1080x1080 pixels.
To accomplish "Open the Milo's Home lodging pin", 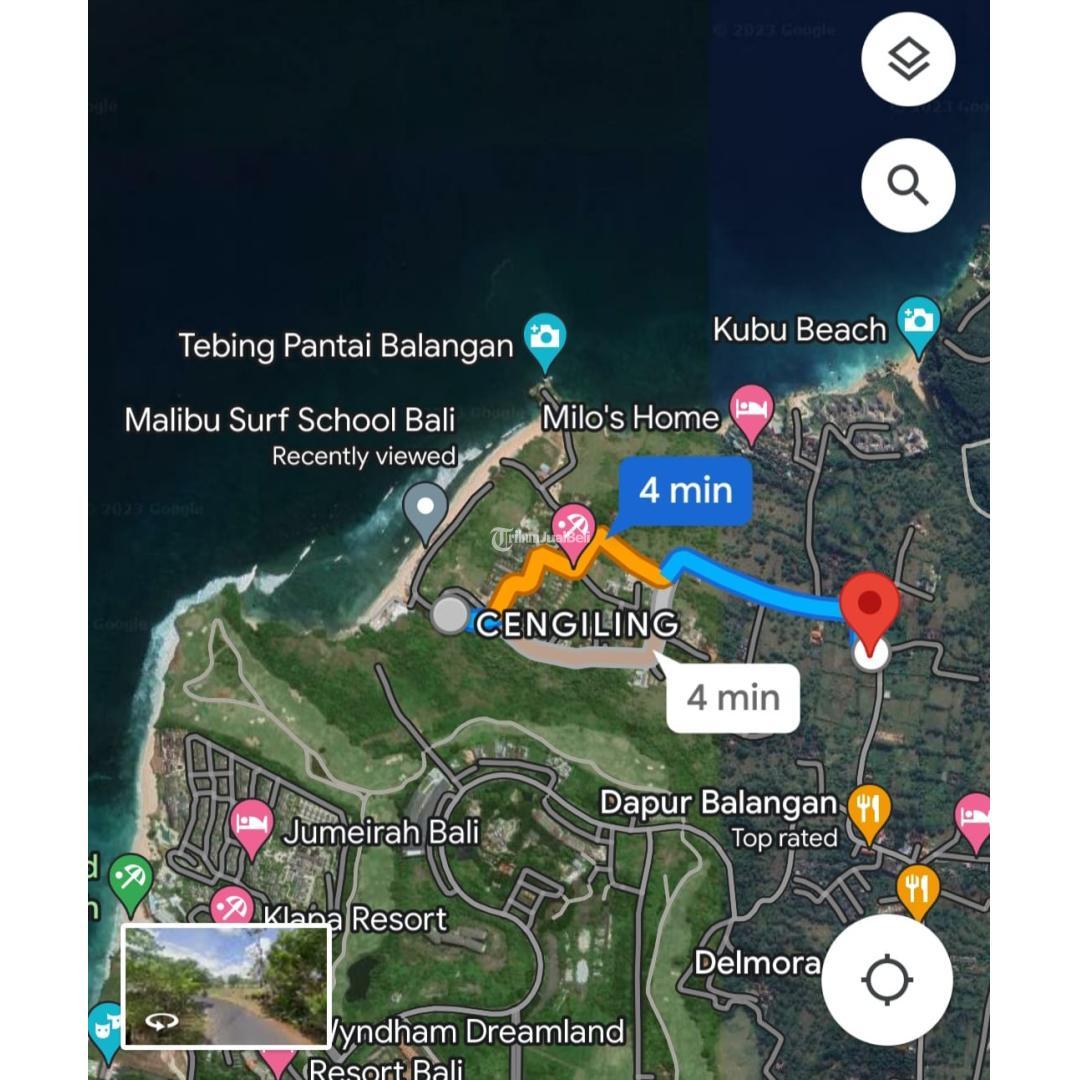I will [751, 412].
